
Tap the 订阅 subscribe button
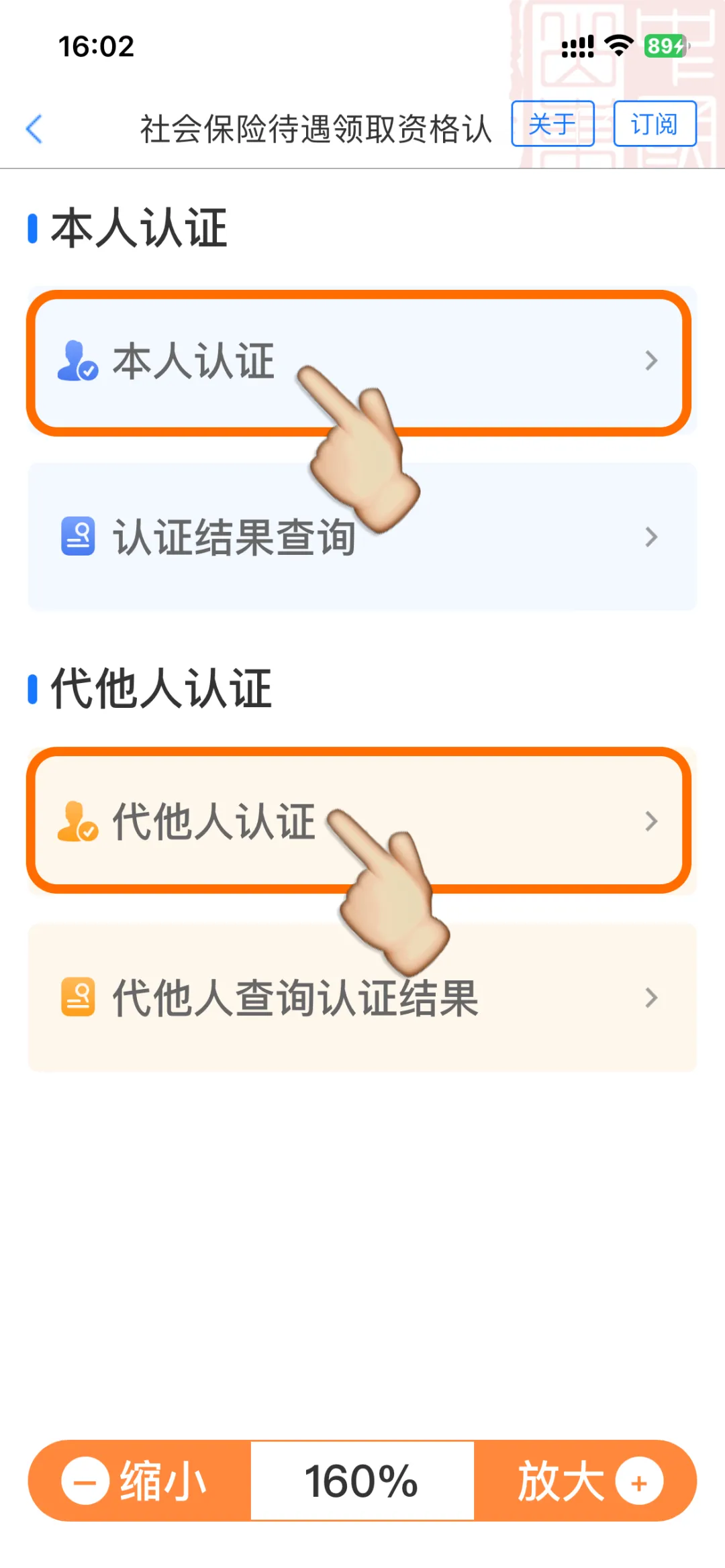click(x=655, y=124)
